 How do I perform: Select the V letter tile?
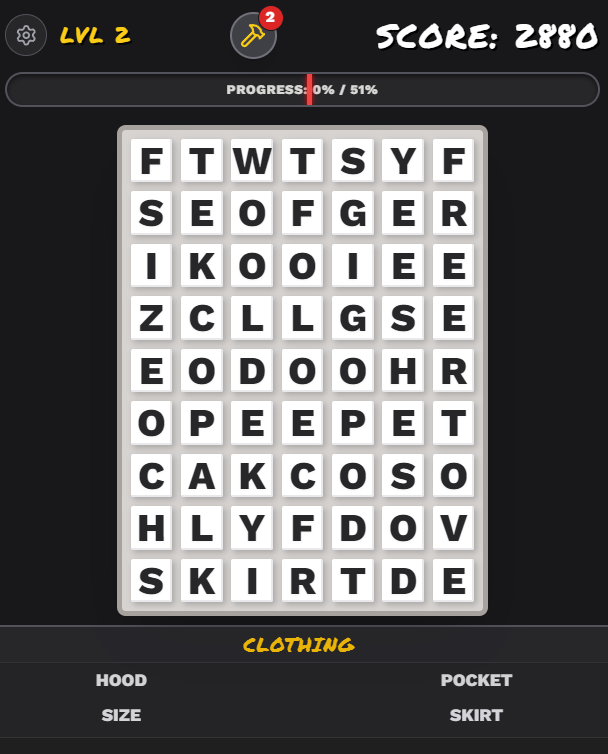[454, 528]
